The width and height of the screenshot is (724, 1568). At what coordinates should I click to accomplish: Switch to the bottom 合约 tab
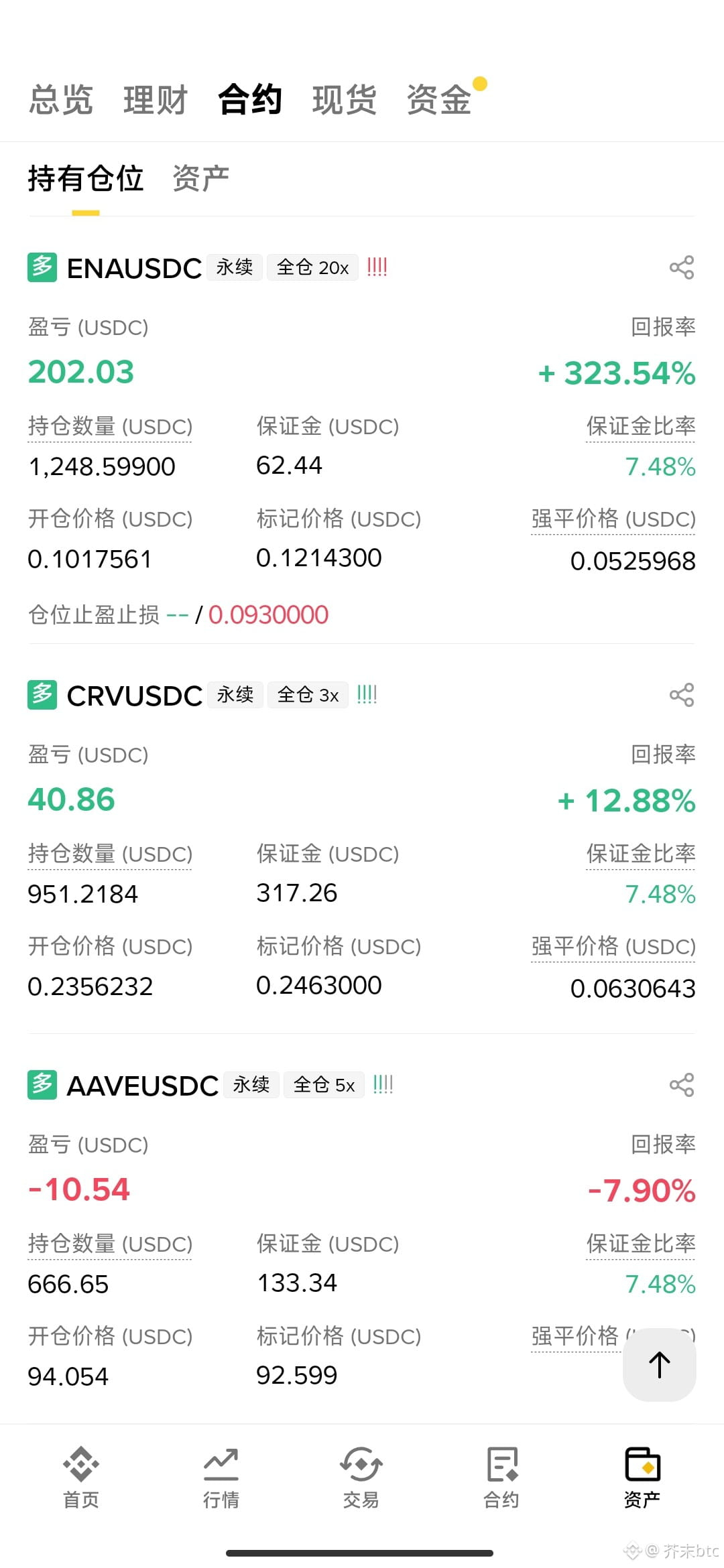(501, 1478)
